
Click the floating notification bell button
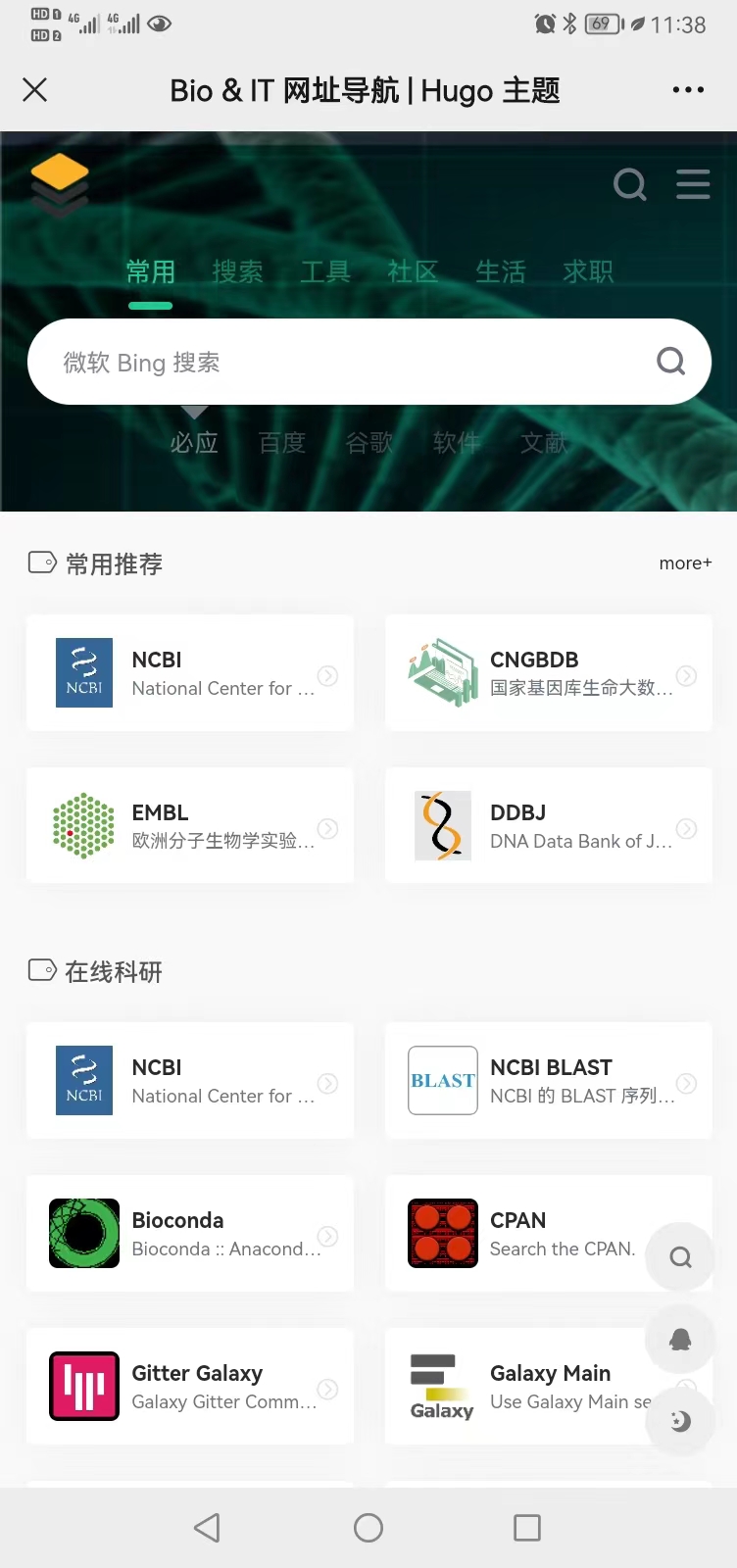coord(680,1339)
